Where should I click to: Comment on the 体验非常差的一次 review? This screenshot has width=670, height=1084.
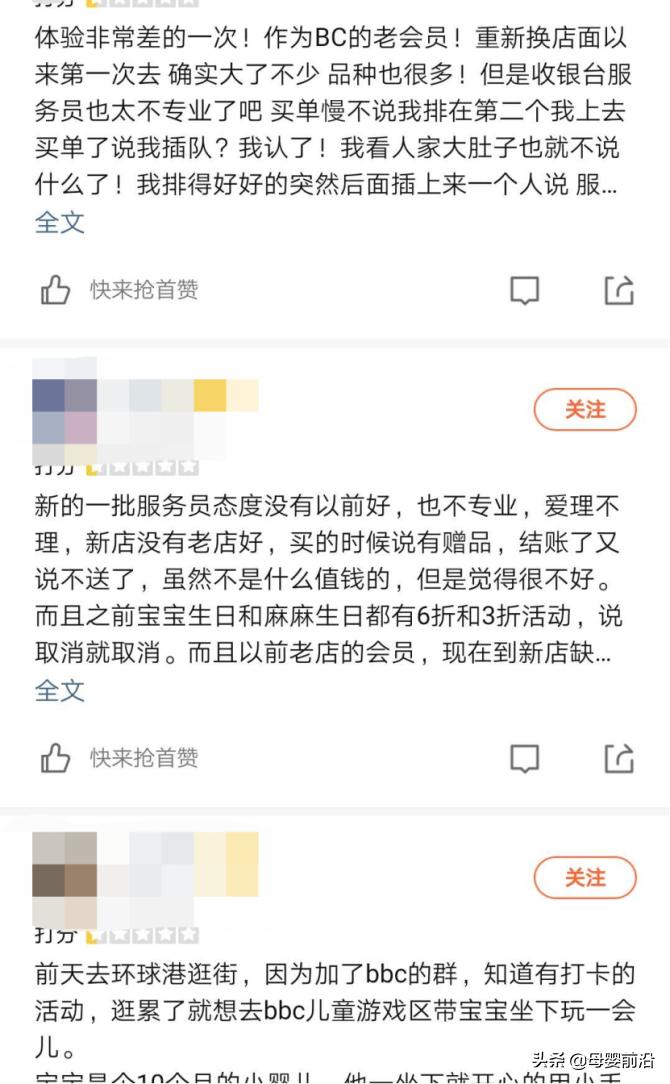pyautogui.click(x=524, y=291)
